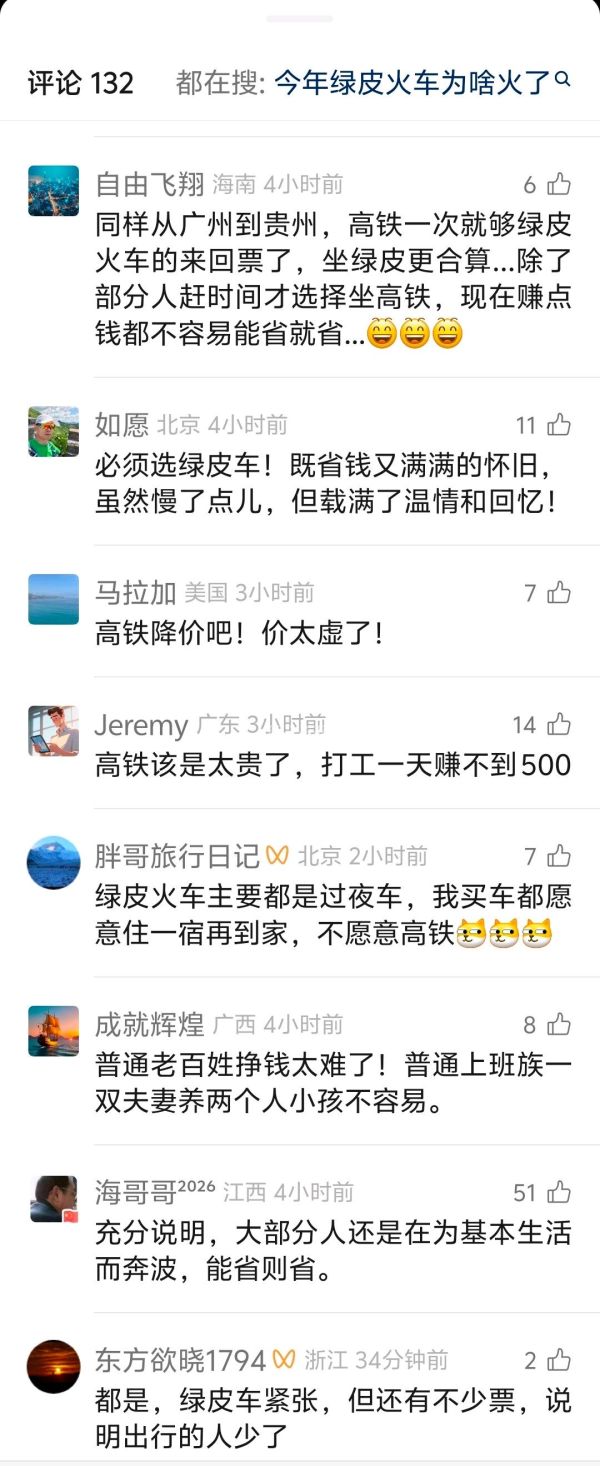Image resolution: width=600 pixels, height=1466 pixels.
Task: Like 胖哥旅行日记's comment
Action: coord(559,856)
